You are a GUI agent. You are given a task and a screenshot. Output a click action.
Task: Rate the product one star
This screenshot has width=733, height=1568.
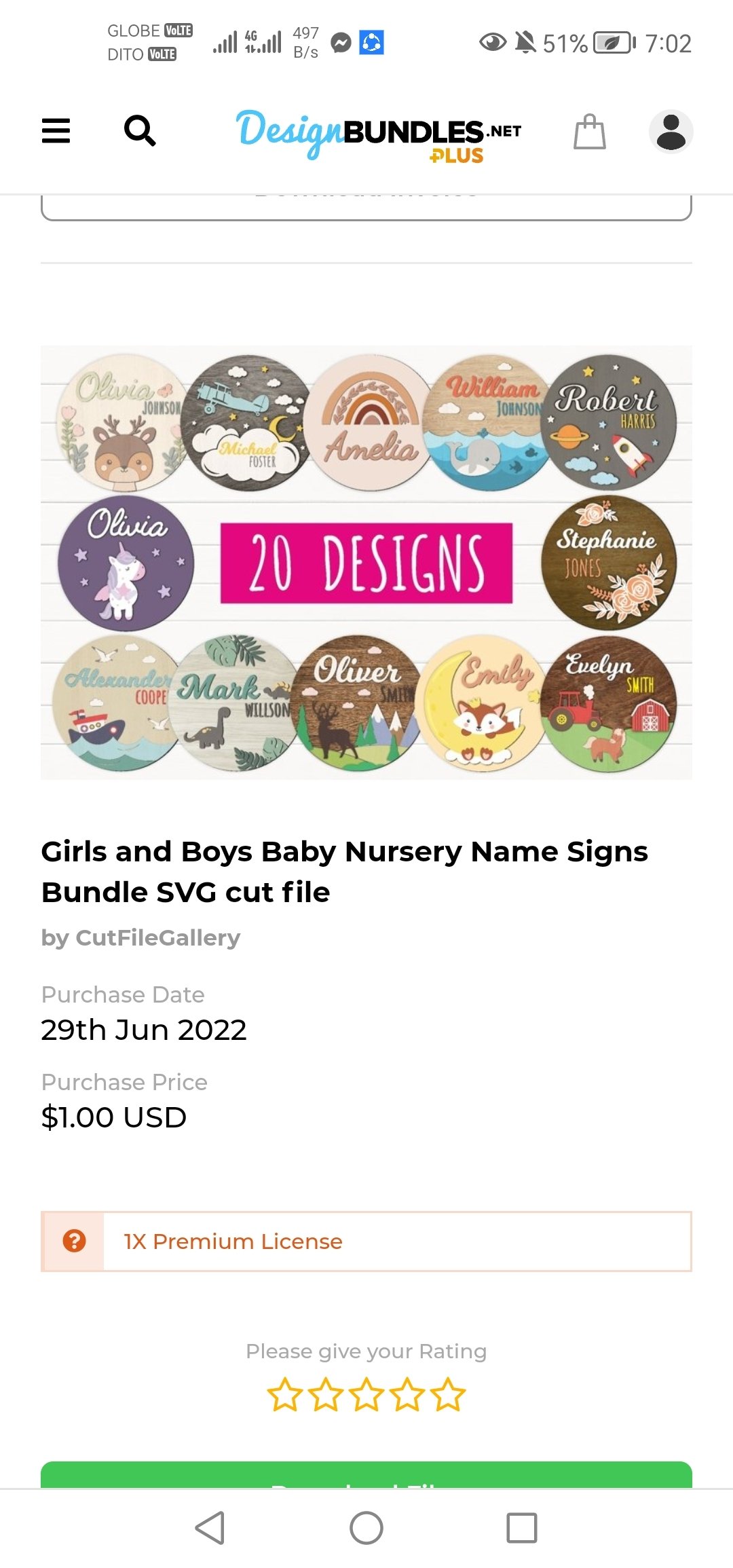(284, 1395)
